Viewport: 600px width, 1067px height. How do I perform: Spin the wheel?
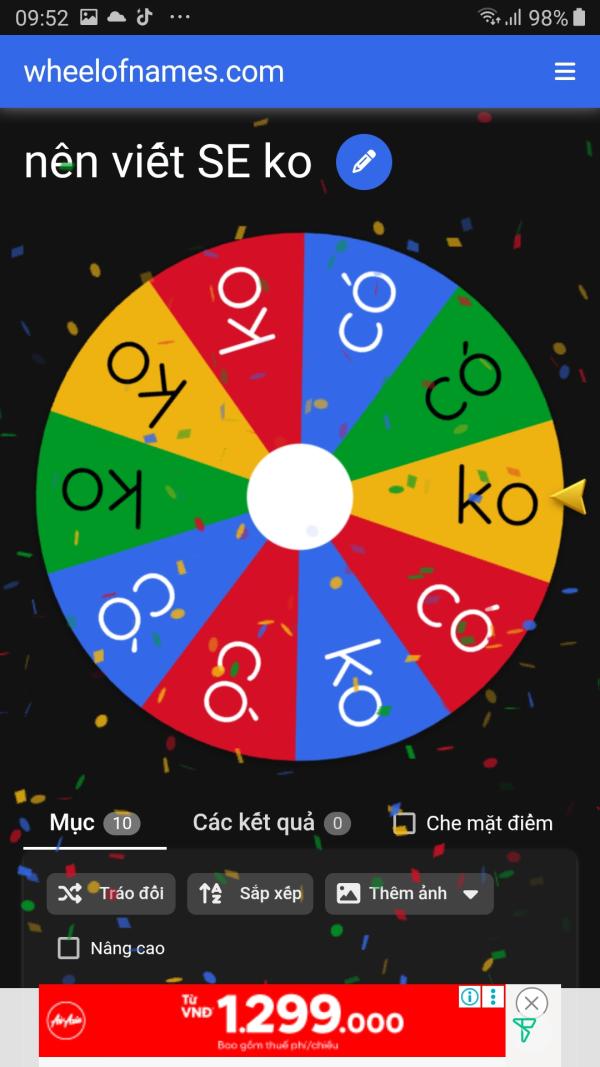(300, 497)
